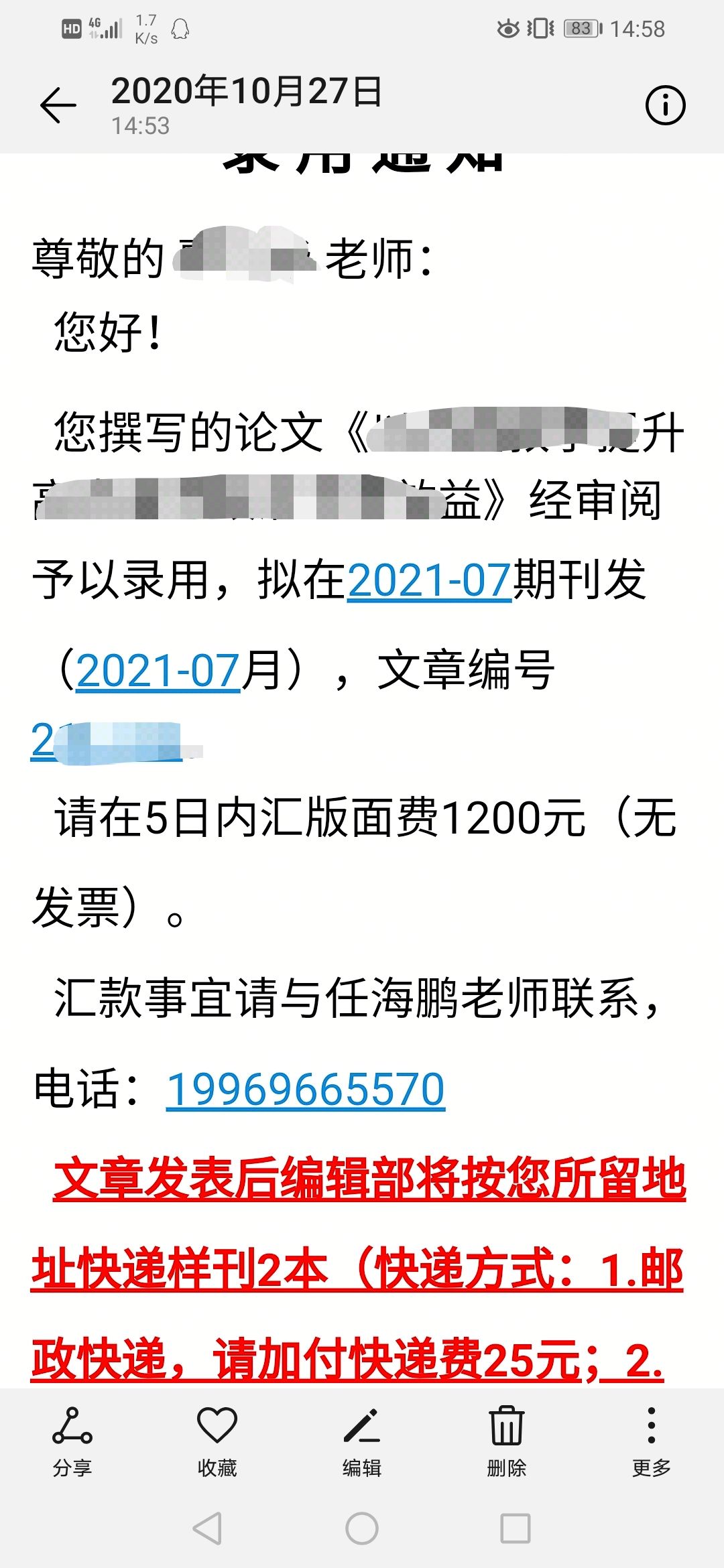Go back using the top-left arrow
This screenshot has width=724, height=1568.
58,106
